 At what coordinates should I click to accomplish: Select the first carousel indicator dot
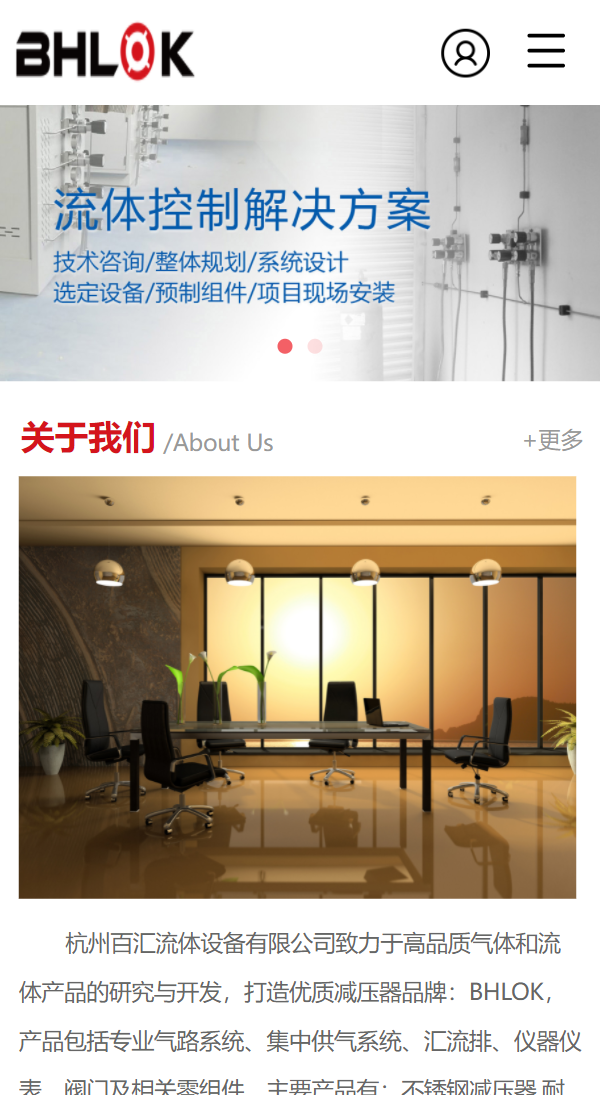pos(285,346)
